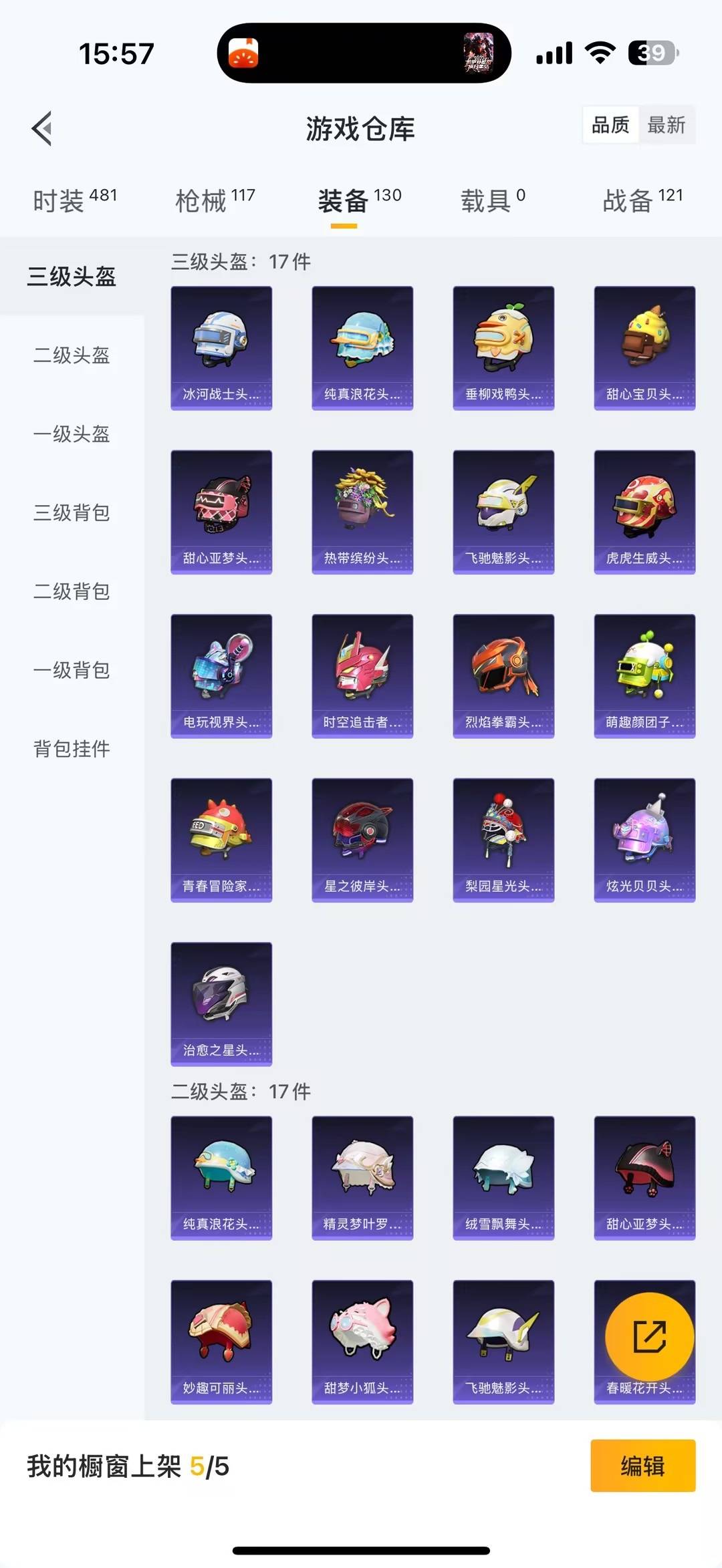The width and height of the screenshot is (722, 1568).
Task: Open 背包挂件 category
Action: click(x=72, y=749)
